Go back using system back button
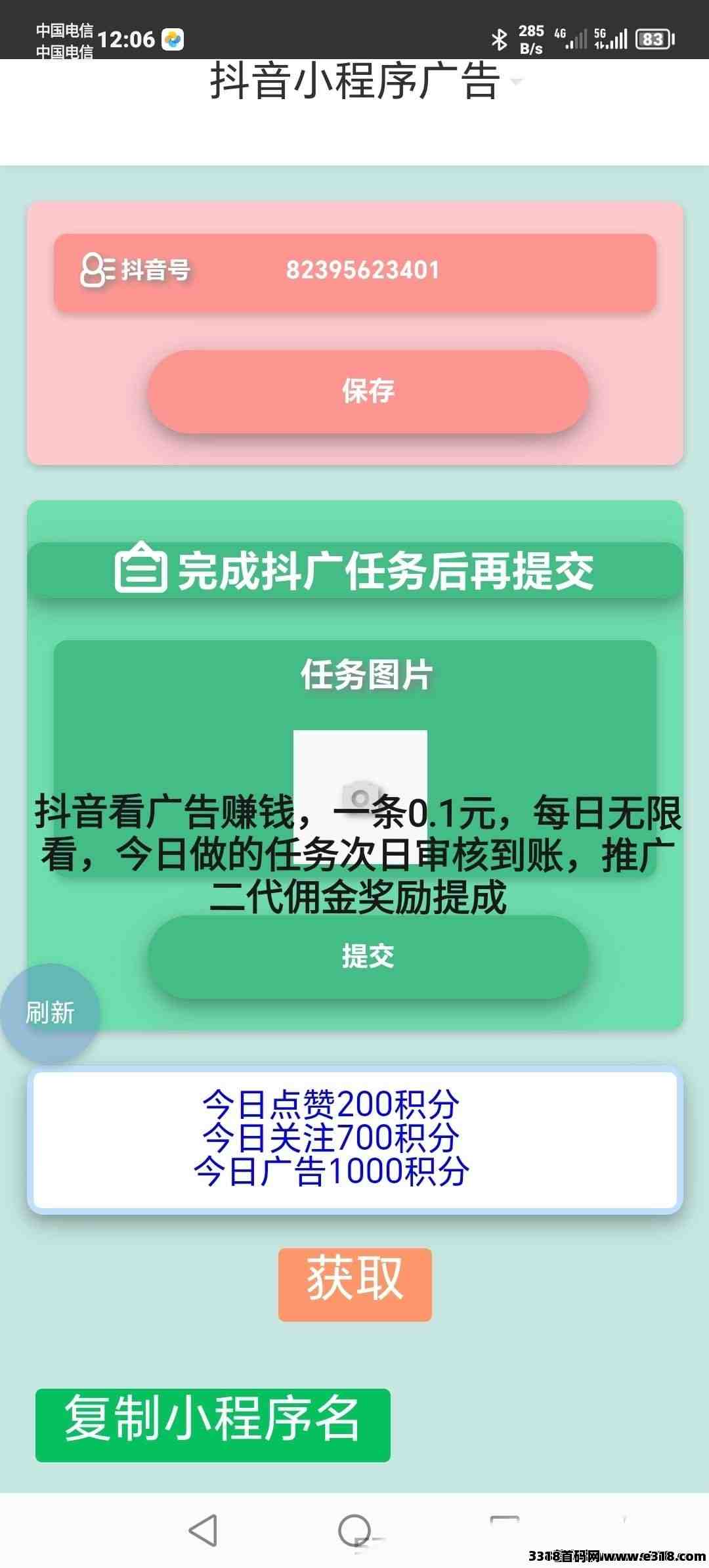The width and height of the screenshot is (709, 1568). 202,1530
